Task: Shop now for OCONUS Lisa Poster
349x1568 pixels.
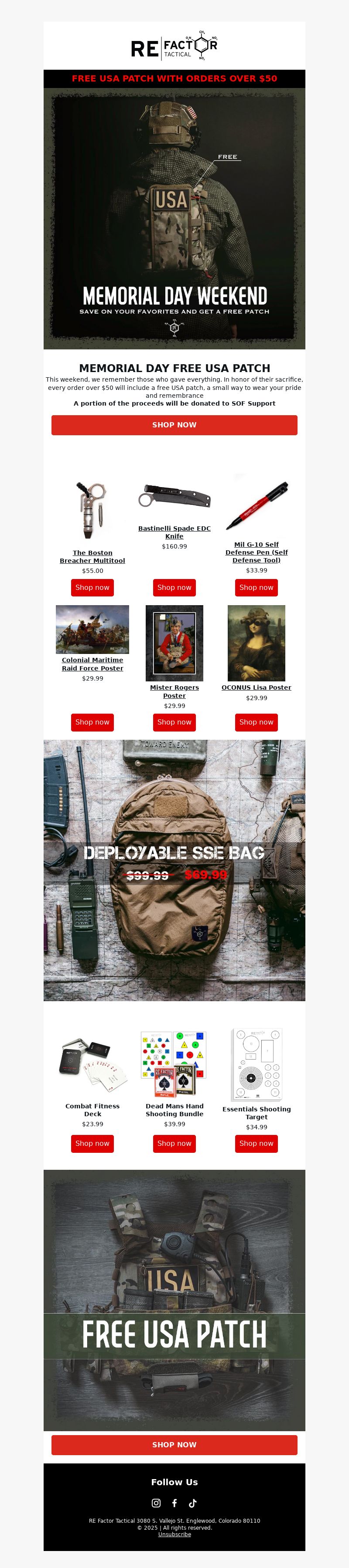Action: [x=257, y=722]
